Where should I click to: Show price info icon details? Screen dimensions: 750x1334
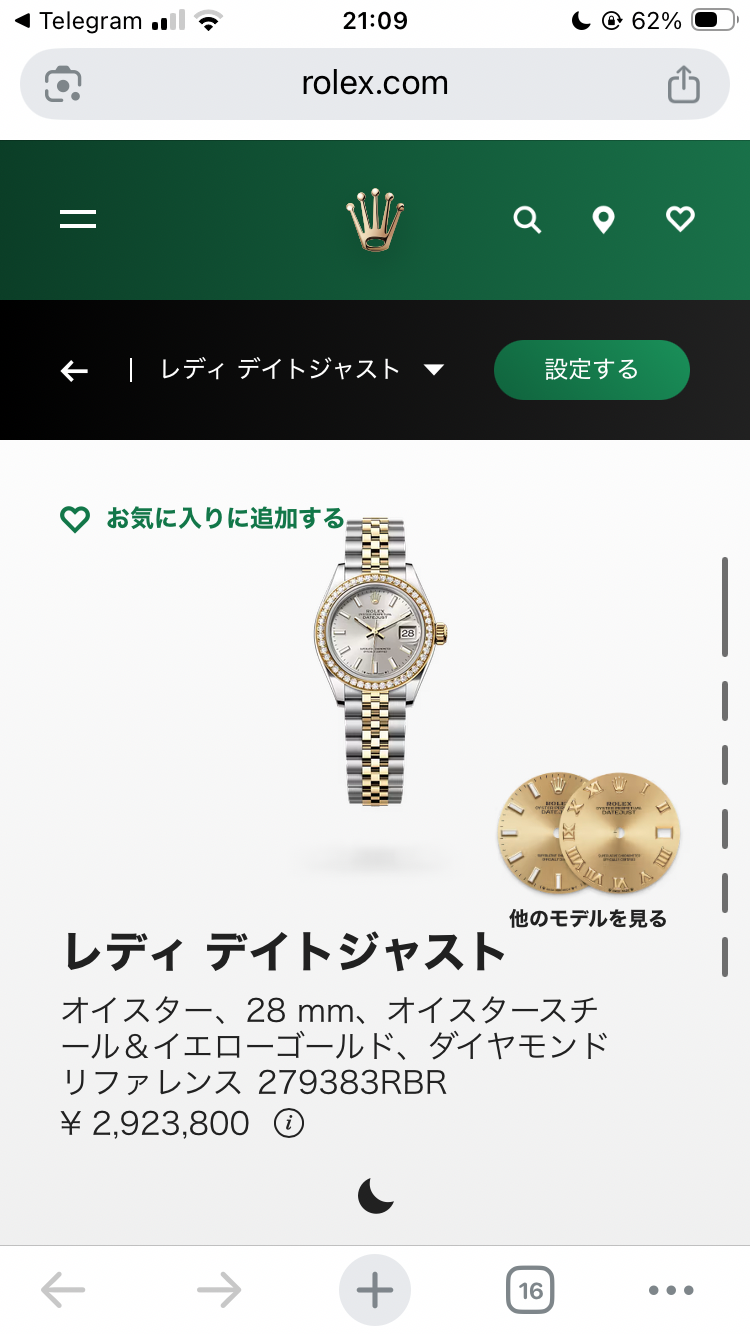click(288, 1124)
